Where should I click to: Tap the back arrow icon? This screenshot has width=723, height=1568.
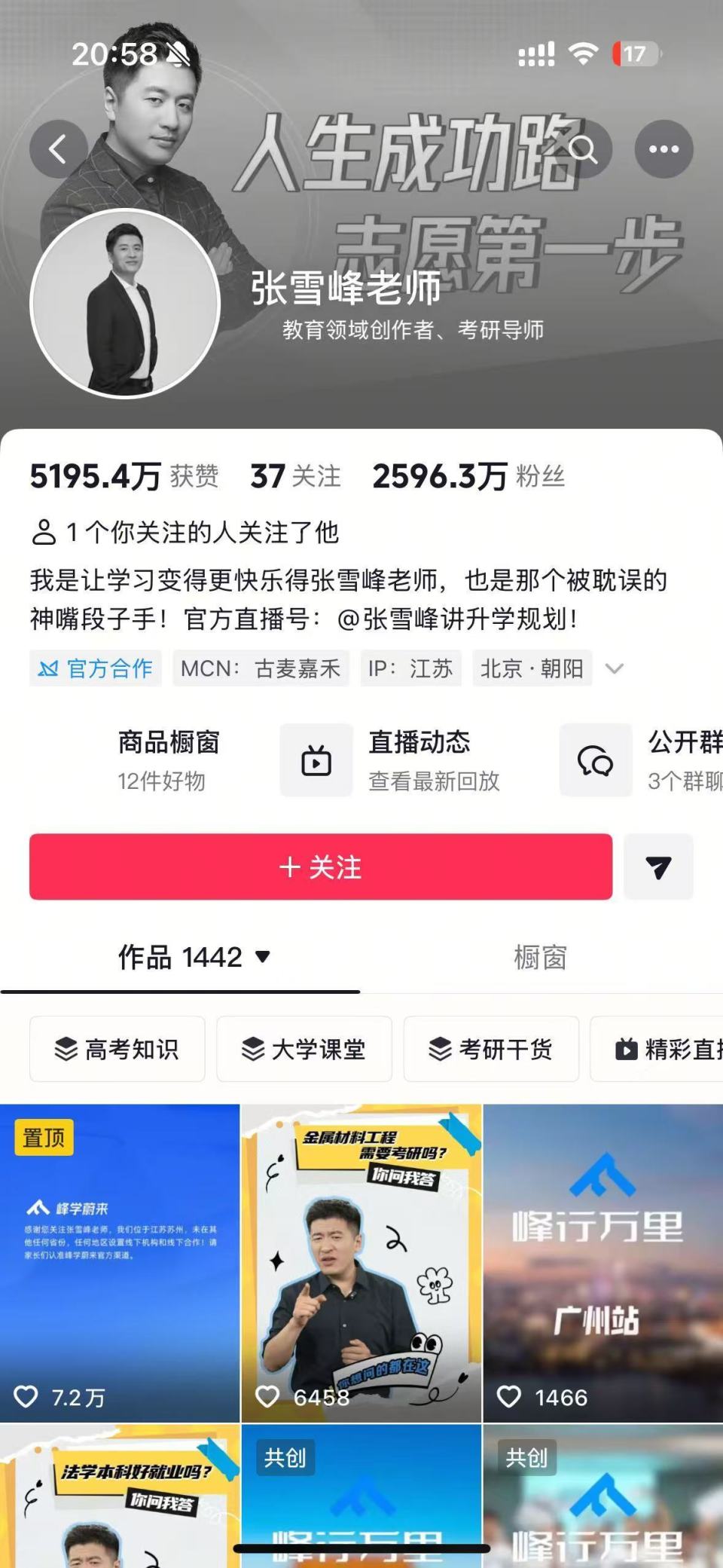coord(56,149)
